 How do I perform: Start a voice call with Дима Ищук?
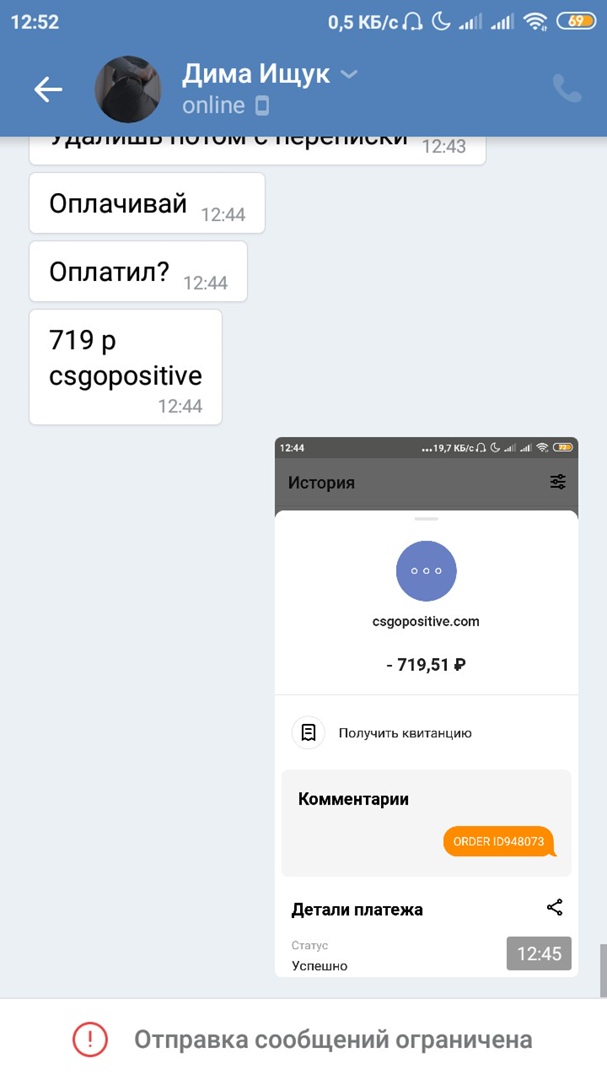(566, 90)
